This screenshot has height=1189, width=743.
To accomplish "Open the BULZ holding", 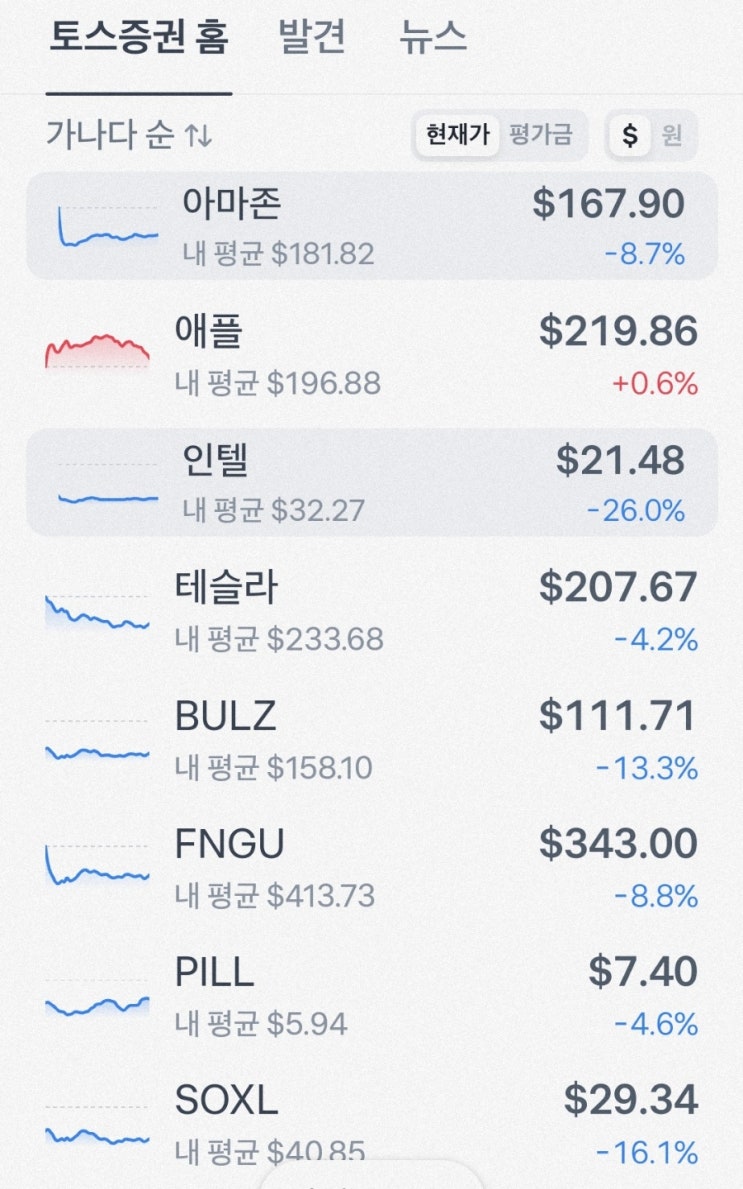I will pos(371,739).
